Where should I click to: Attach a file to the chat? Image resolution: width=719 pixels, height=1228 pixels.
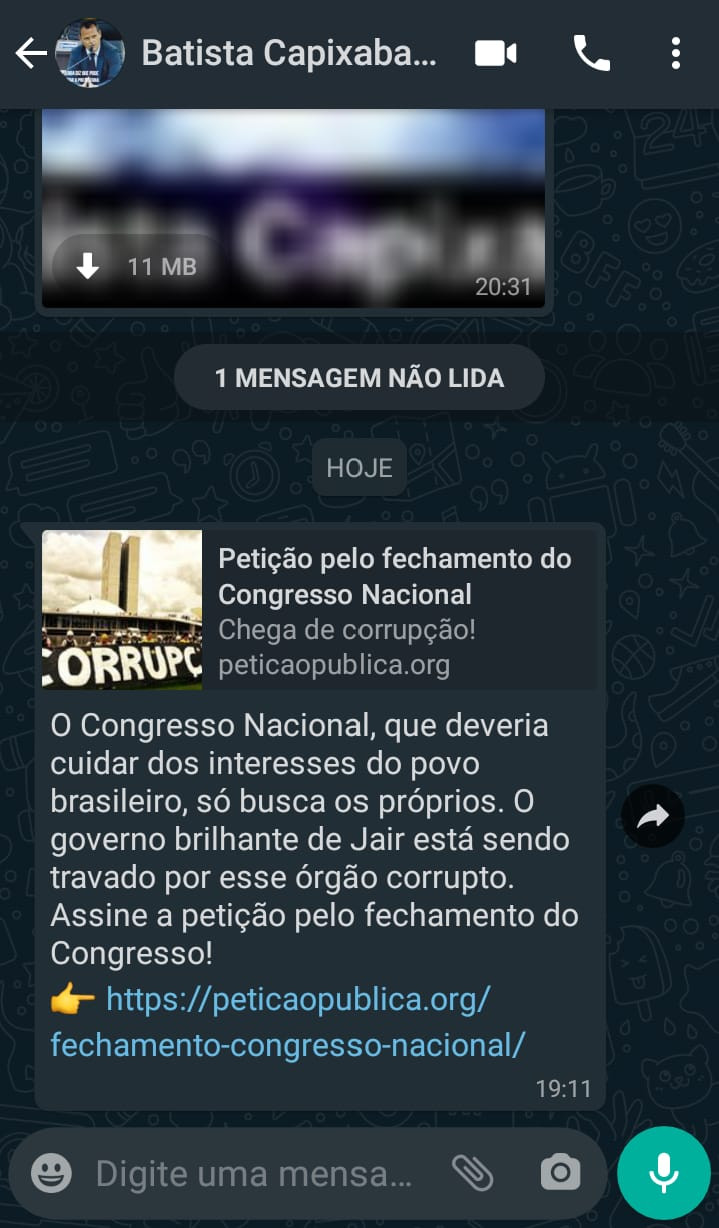(x=472, y=1172)
